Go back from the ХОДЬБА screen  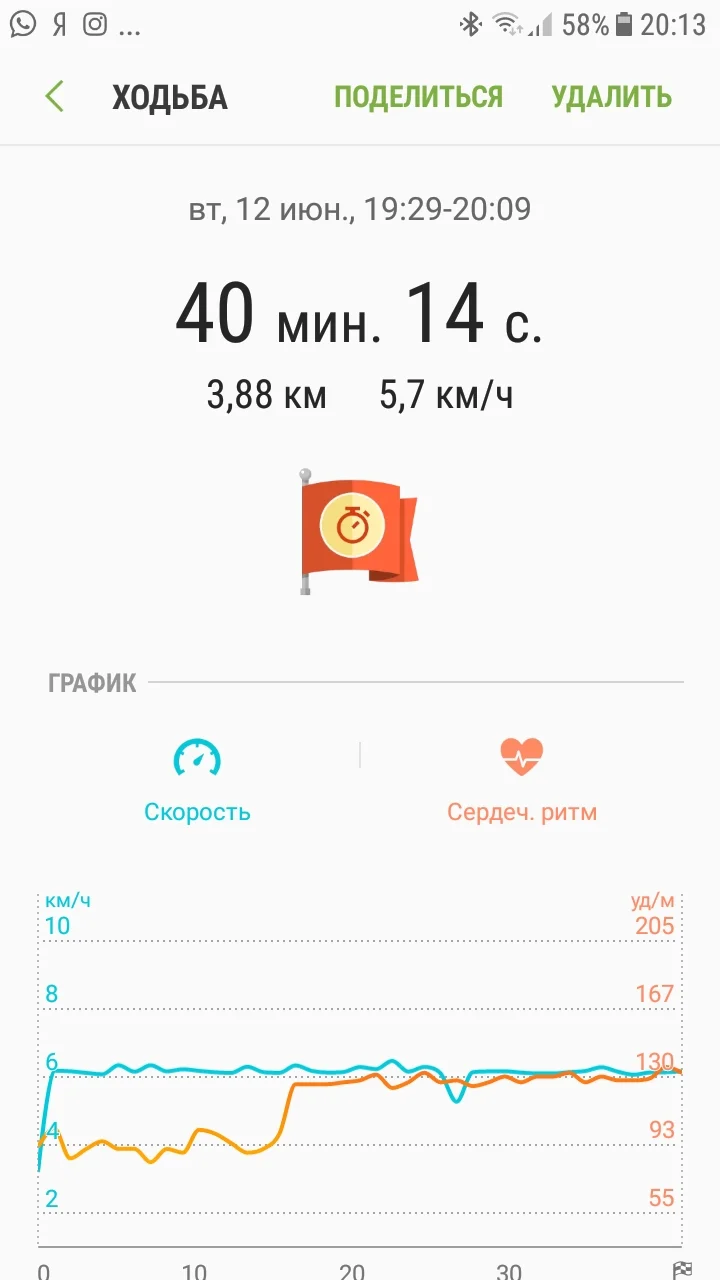point(54,97)
